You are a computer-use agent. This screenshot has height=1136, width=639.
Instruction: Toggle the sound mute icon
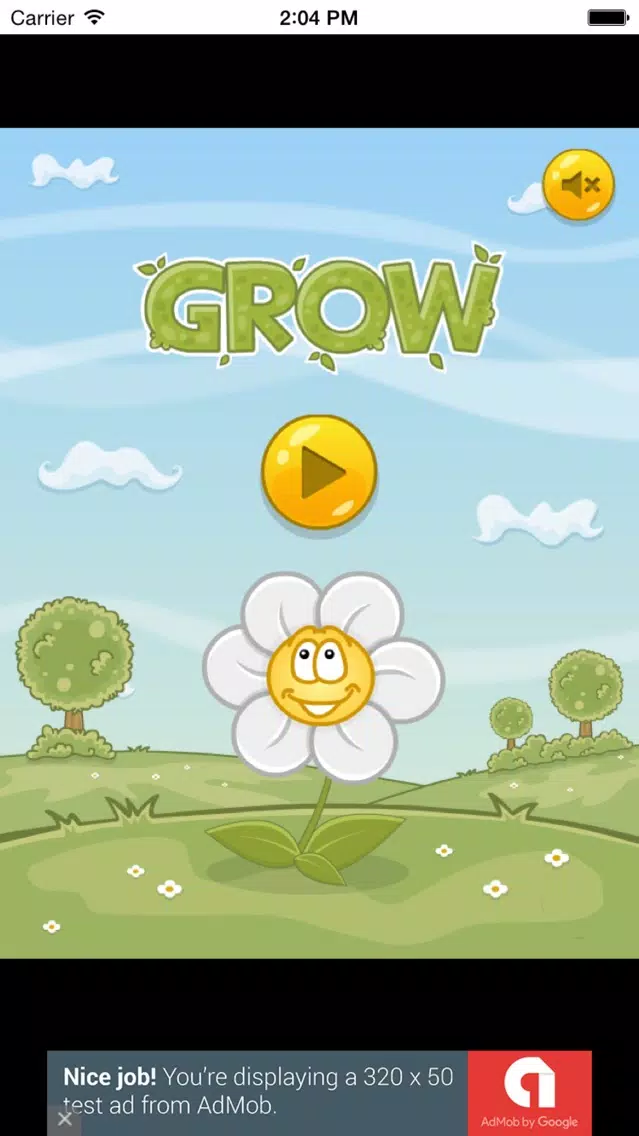point(578,185)
